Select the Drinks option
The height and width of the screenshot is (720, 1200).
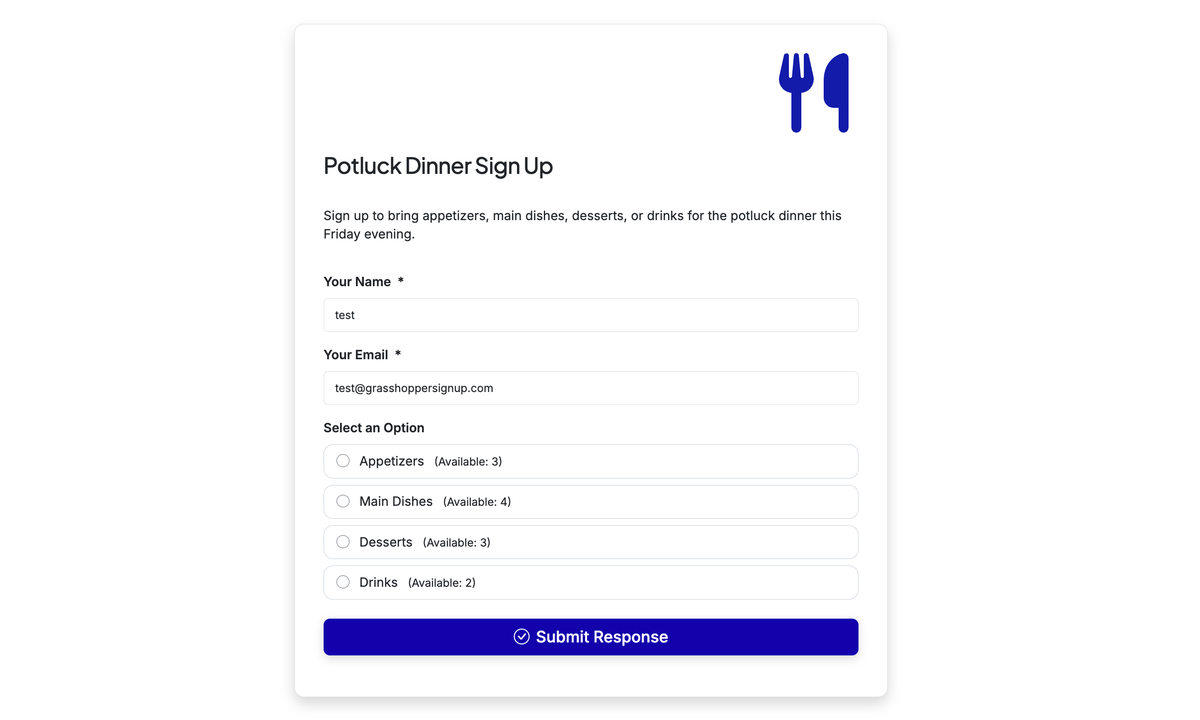pyautogui.click(x=343, y=582)
